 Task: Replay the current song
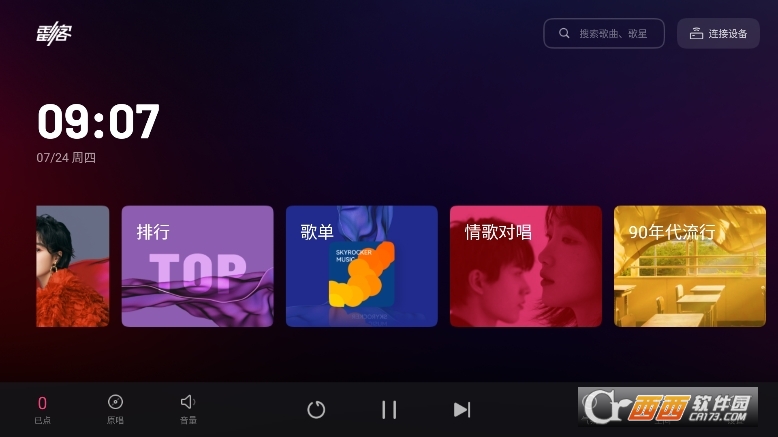point(316,409)
